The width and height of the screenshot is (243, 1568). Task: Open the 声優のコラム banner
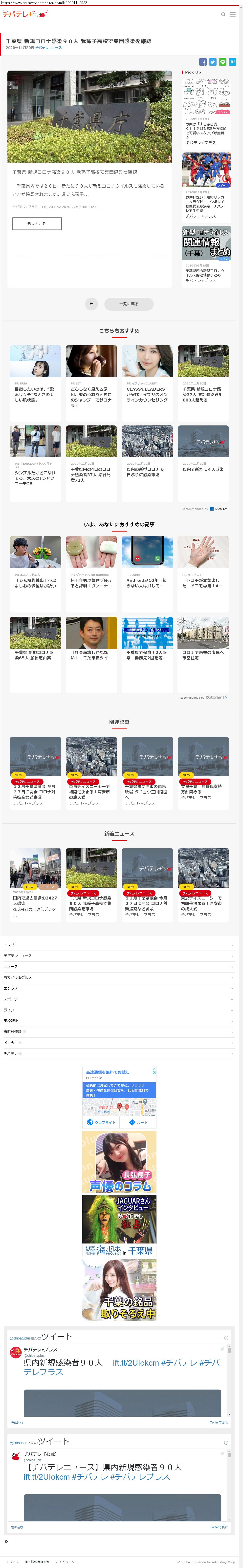point(119,1162)
